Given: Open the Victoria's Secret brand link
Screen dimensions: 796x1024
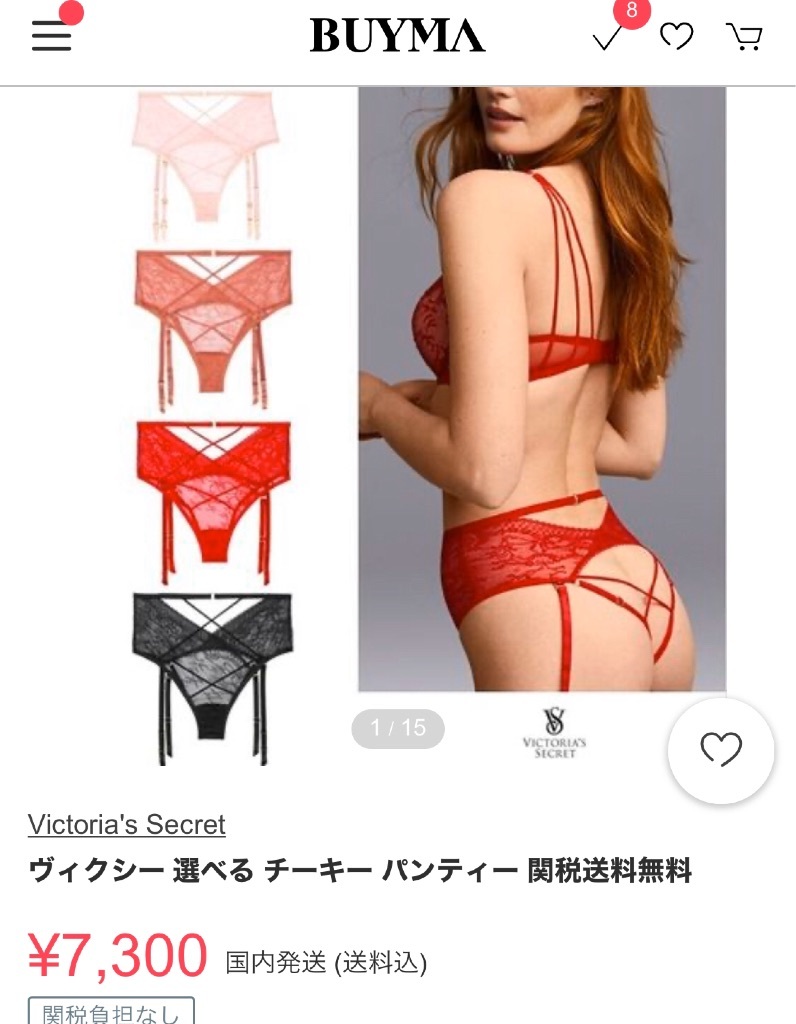Looking at the screenshot, I should point(127,825).
